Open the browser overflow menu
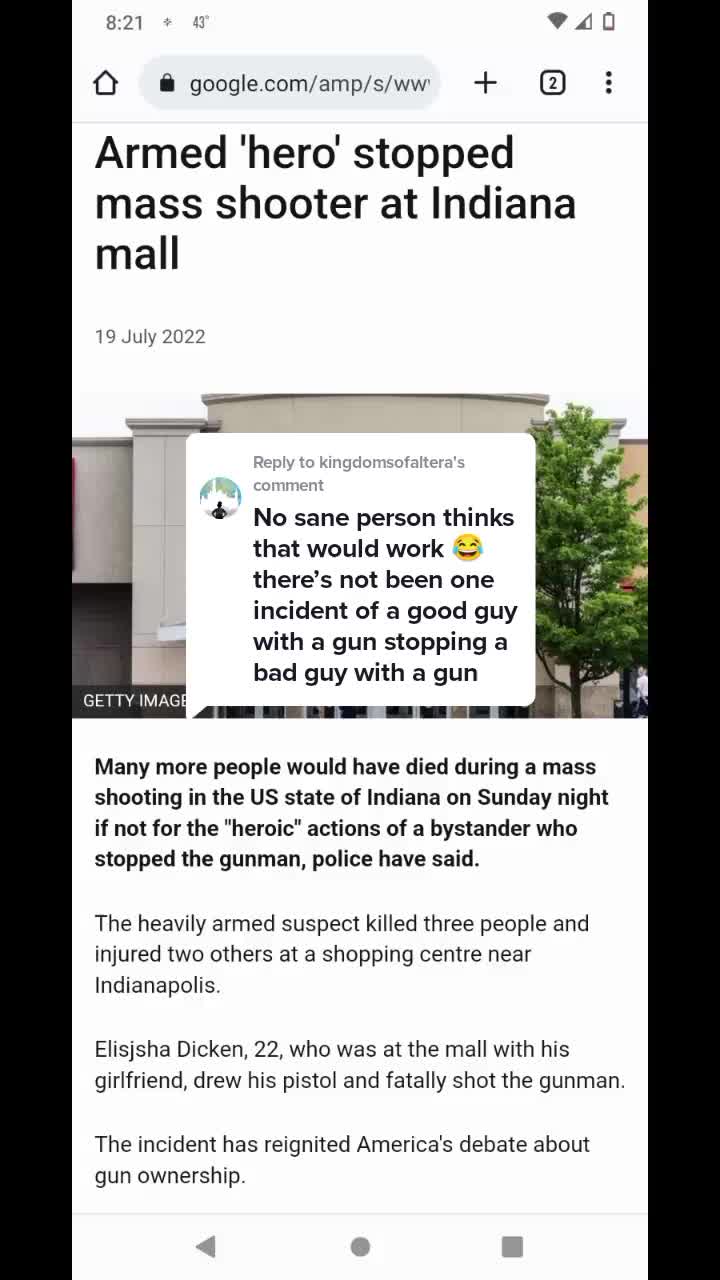This screenshot has height=1280, width=720. point(608,83)
